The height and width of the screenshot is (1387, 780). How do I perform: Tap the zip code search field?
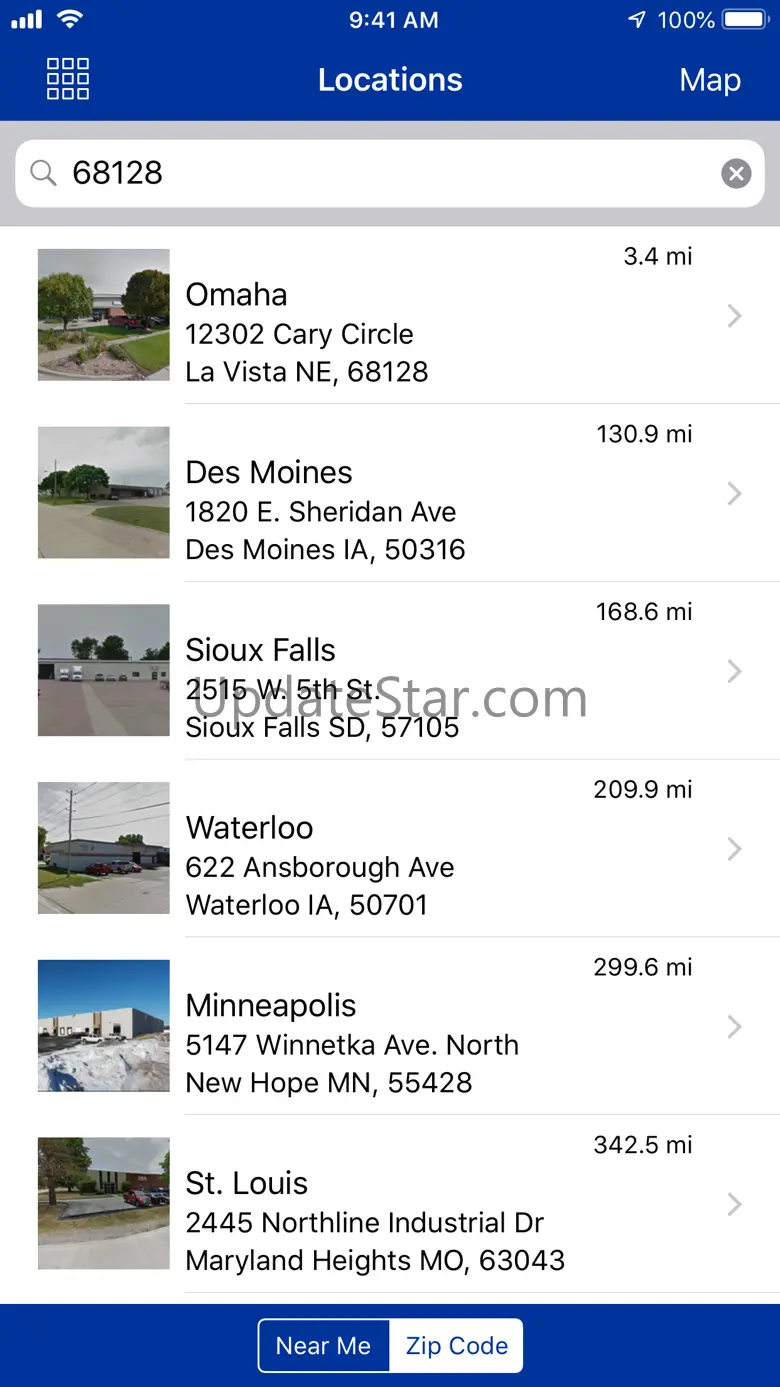pyautogui.click(x=380, y=173)
